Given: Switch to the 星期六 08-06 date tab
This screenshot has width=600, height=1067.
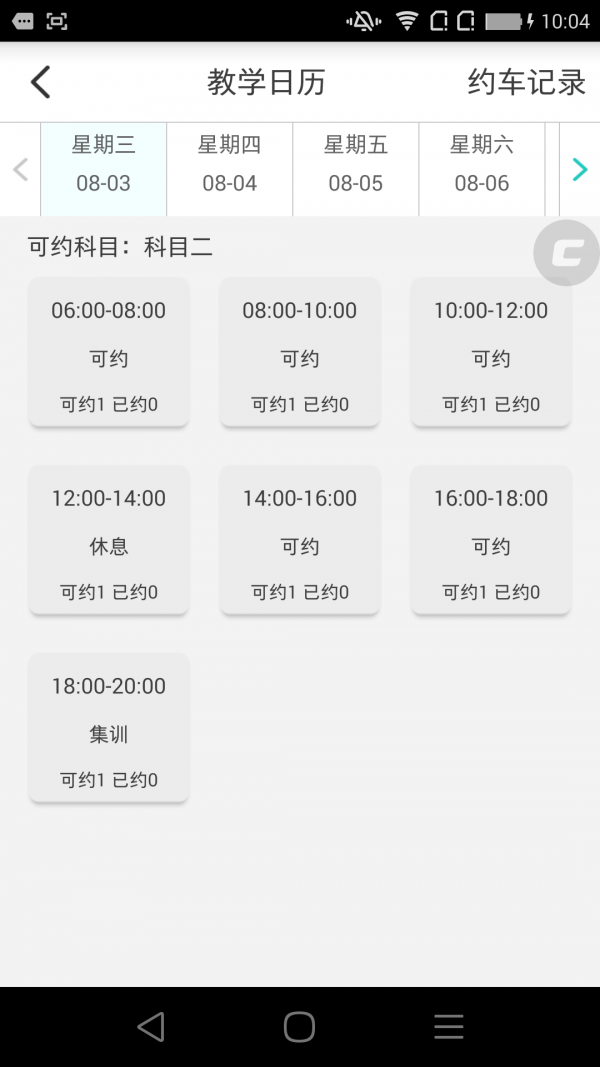Looking at the screenshot, I should pyautogui.click(x=482, y=165).
